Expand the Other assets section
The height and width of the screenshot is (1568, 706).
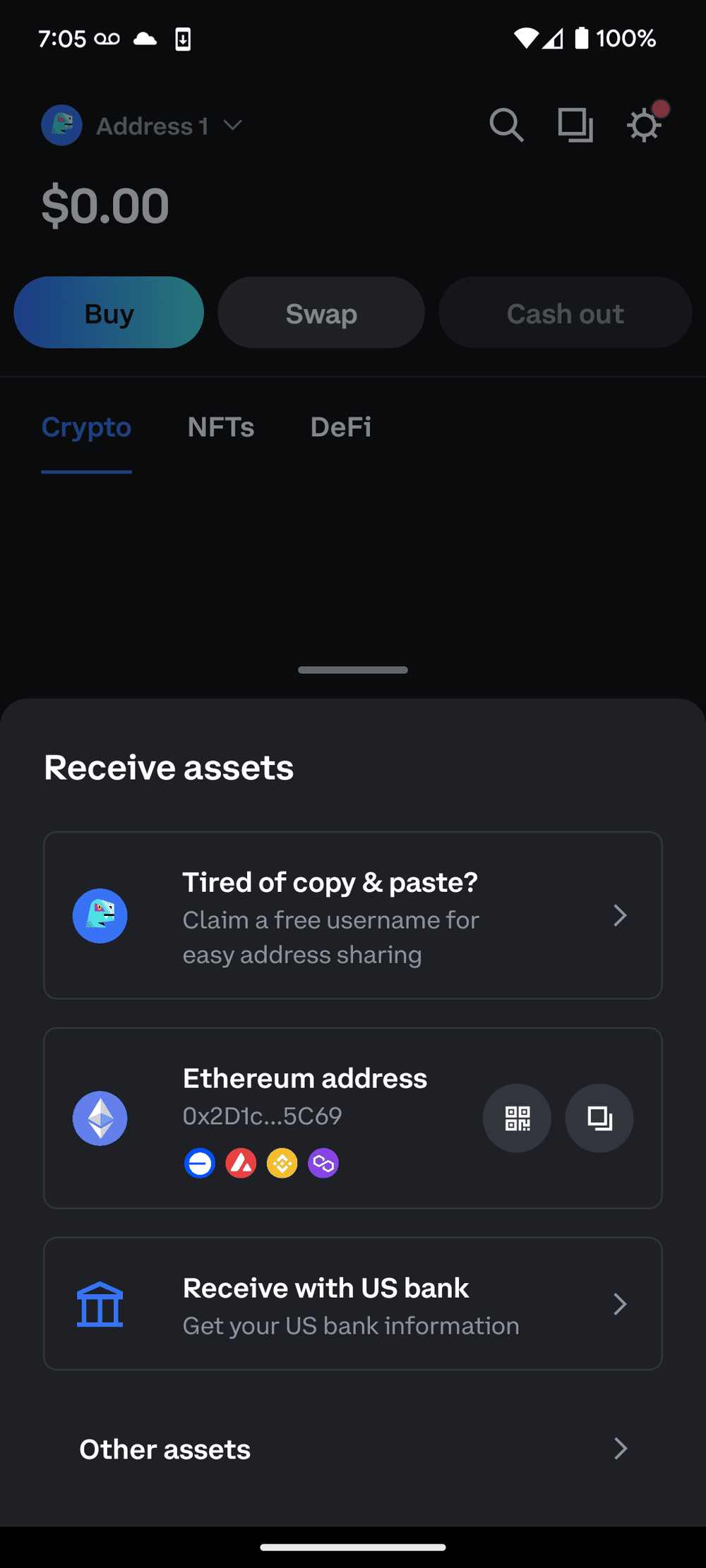point(353,1449)
